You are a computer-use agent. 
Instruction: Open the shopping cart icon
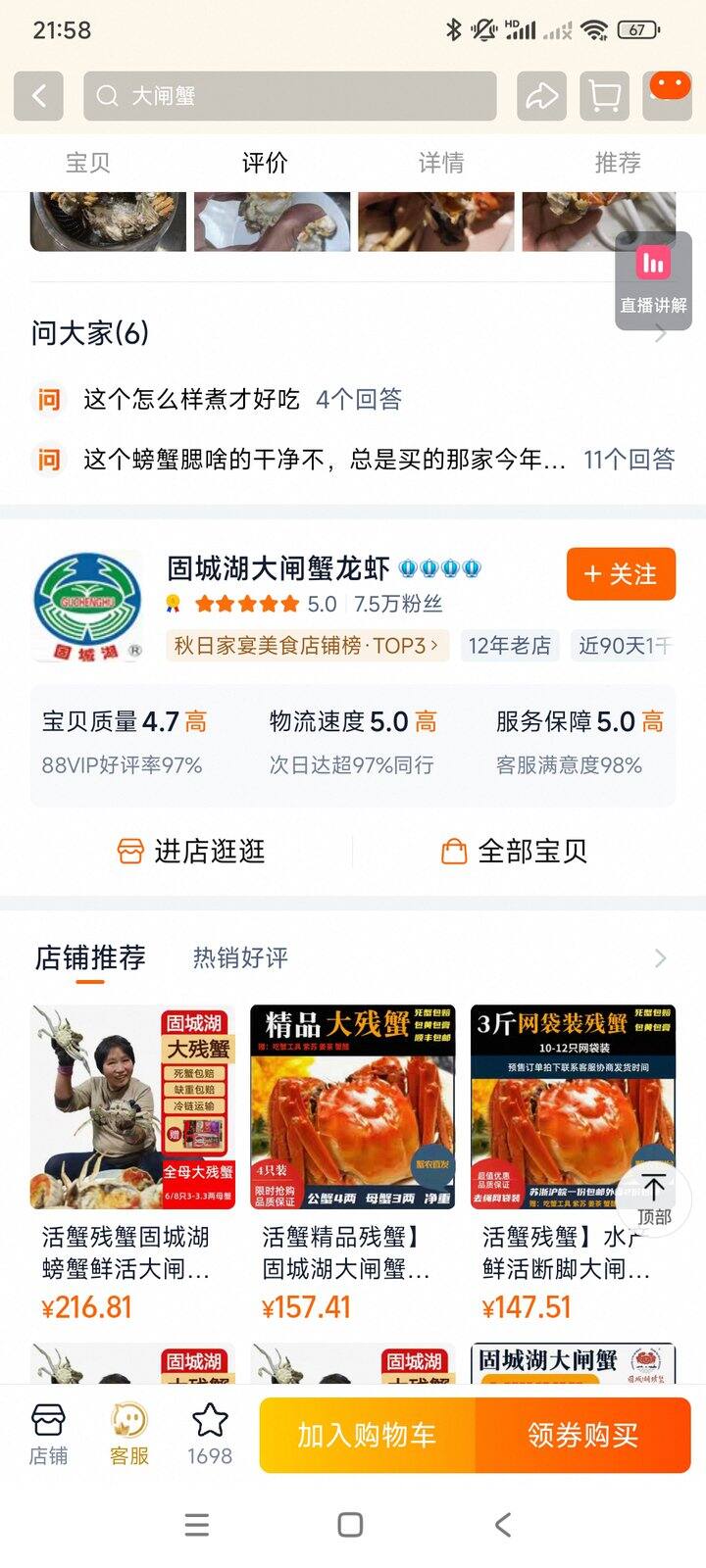tap(604, 96)
